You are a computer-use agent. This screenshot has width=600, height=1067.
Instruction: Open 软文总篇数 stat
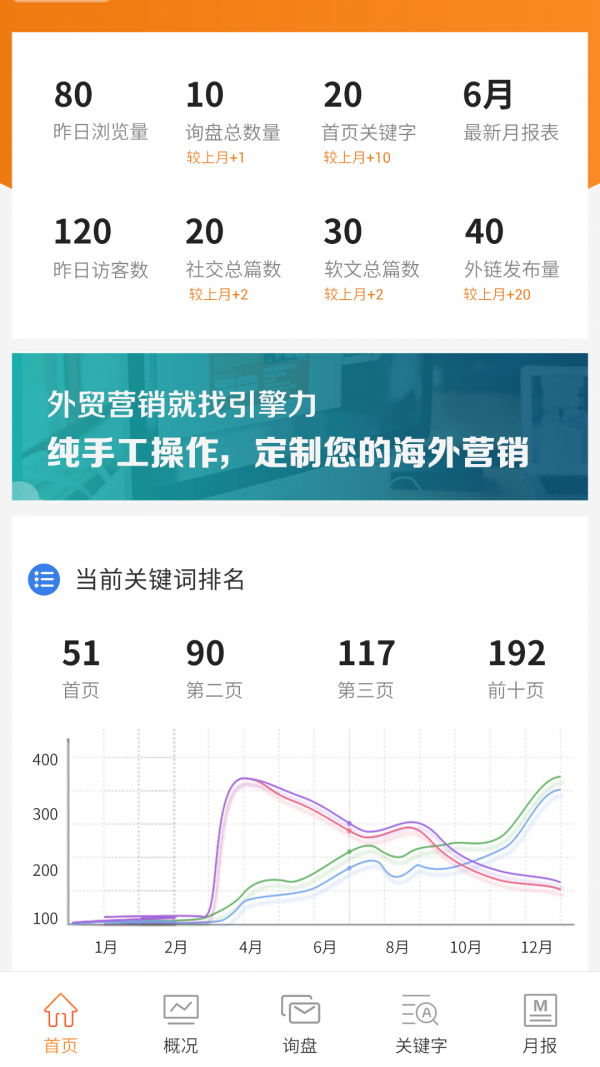371,259
